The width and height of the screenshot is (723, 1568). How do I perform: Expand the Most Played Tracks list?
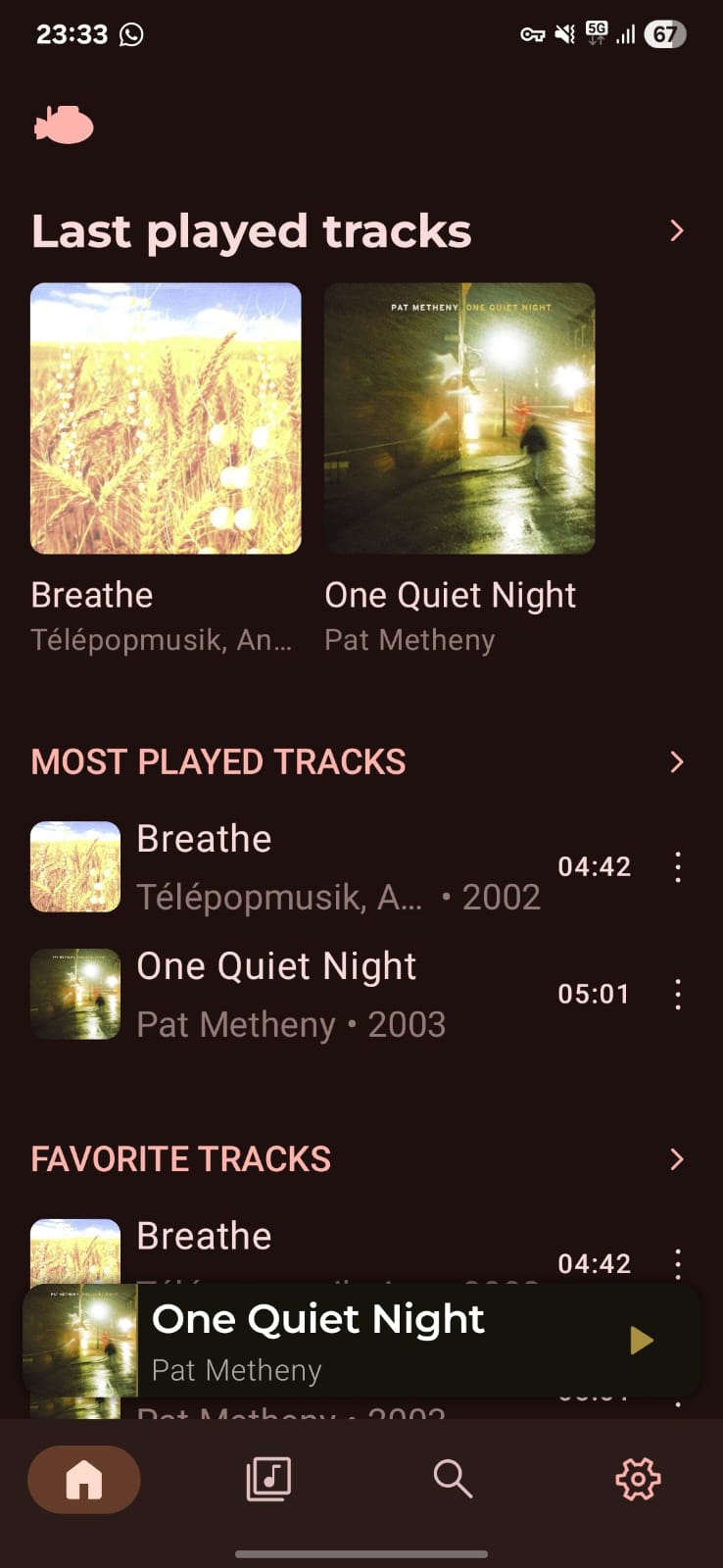coord(676,762)
